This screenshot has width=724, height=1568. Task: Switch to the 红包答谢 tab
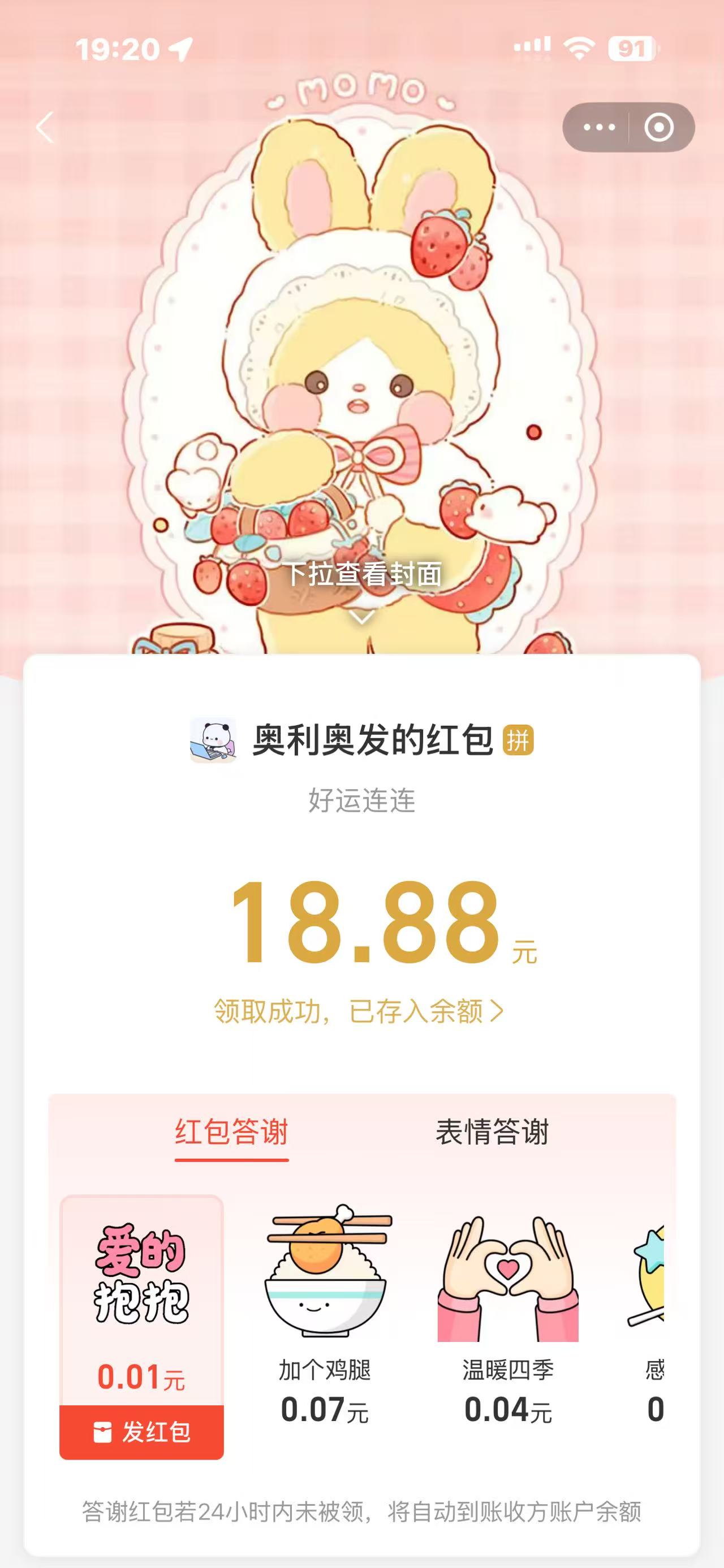click(231, 1133)
